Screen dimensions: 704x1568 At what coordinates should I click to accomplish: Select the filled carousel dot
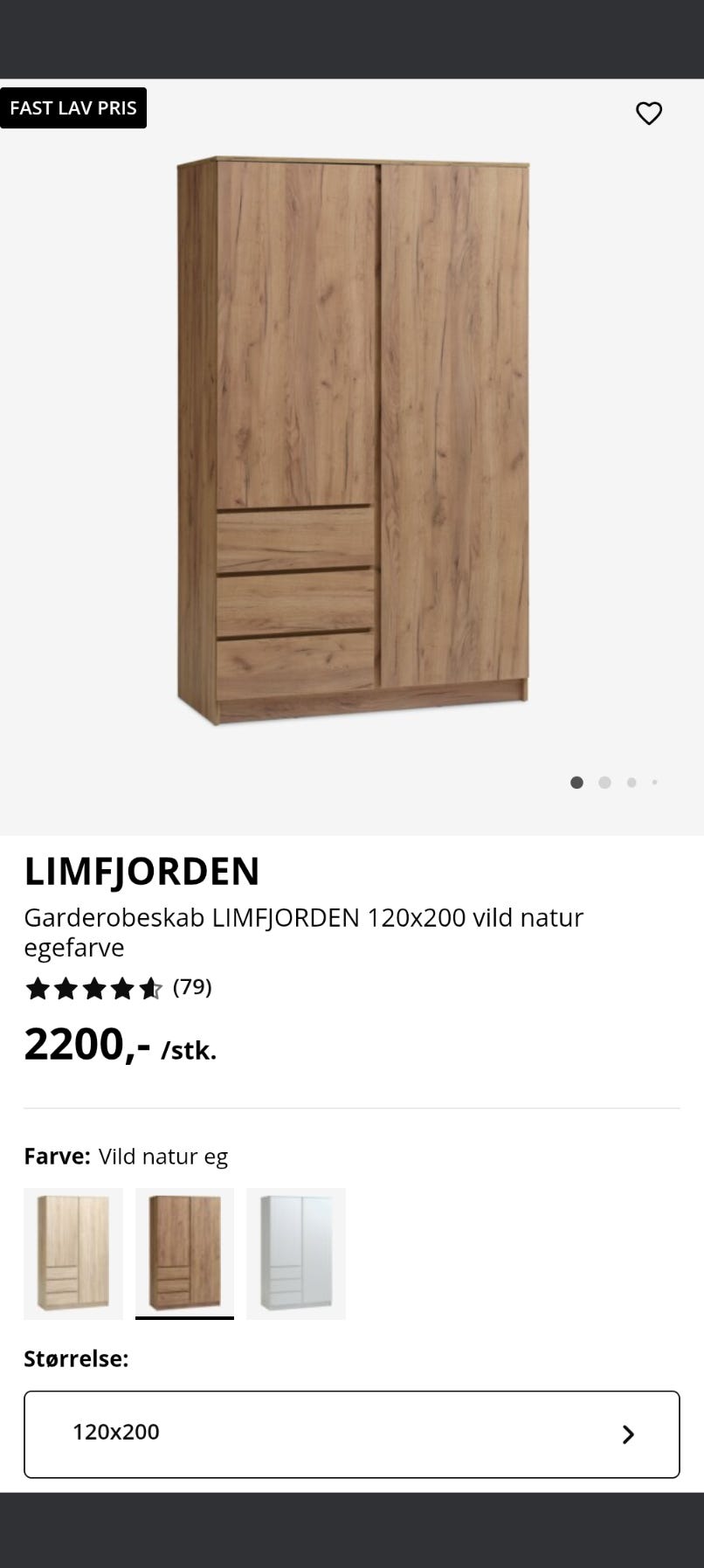577,783
